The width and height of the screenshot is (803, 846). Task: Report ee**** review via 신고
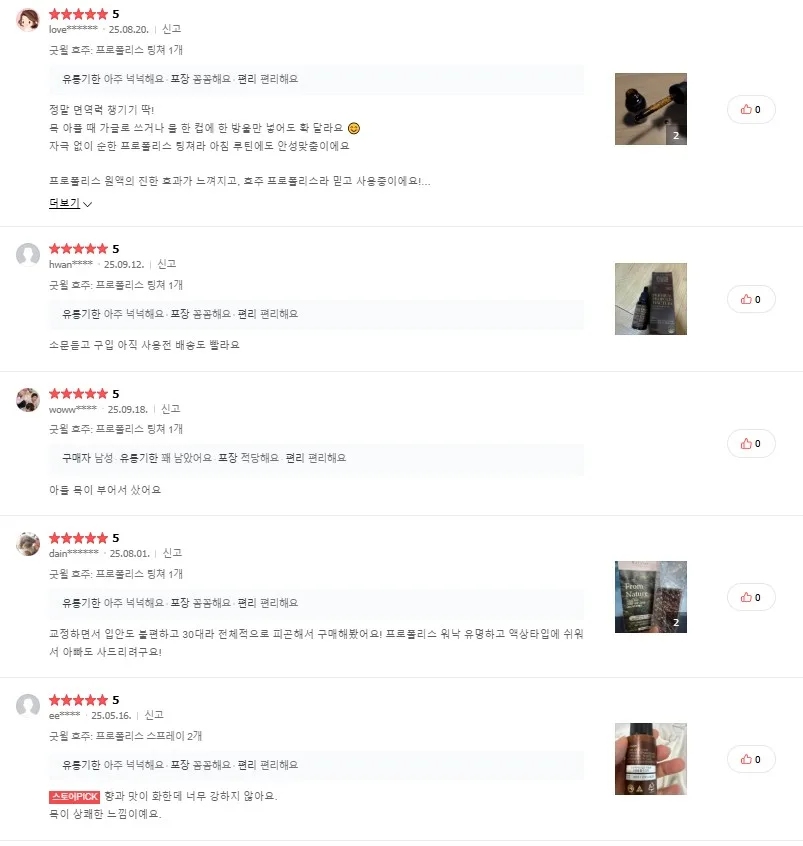coord(154,715)
